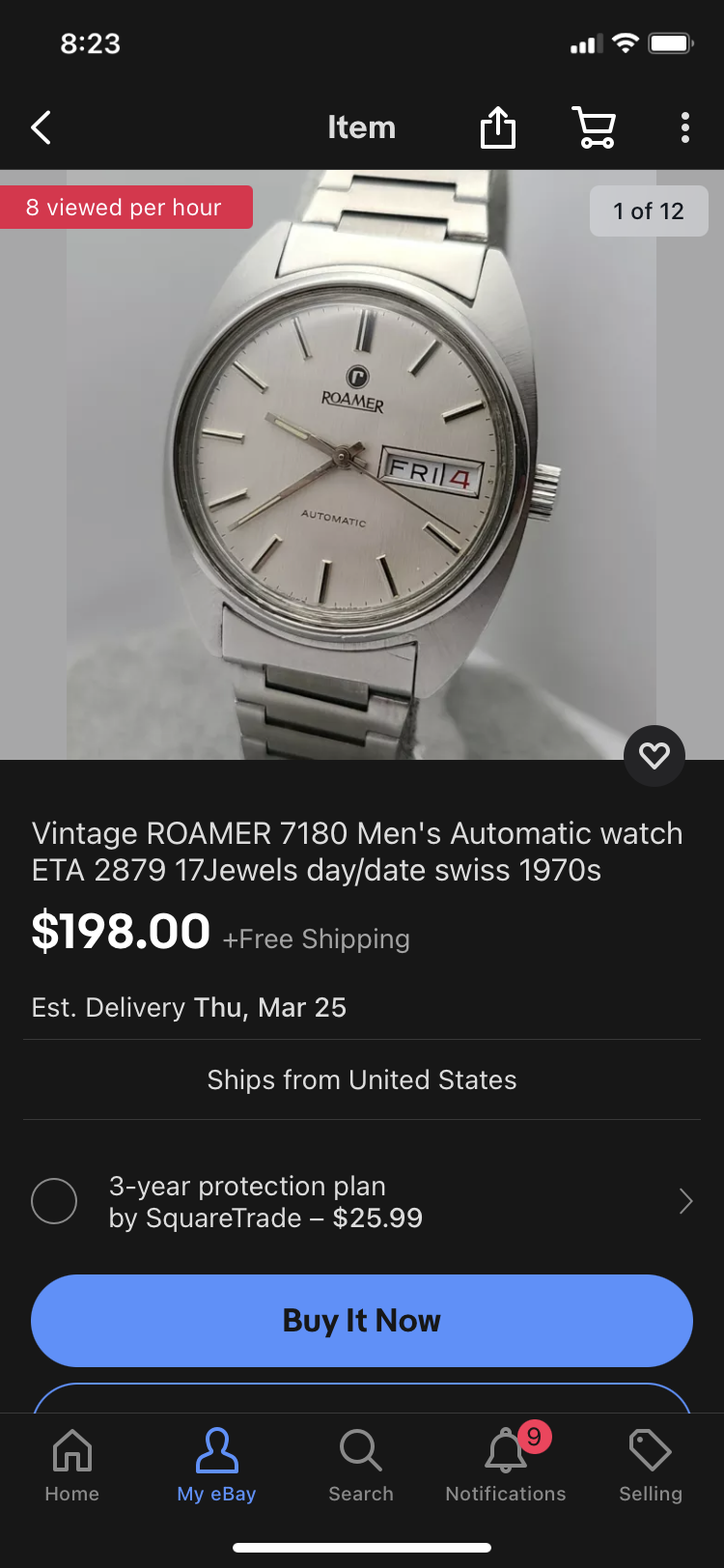Viewport: 724px width, 1568px height.
Task: Select the 3-year SquareTrade protection plan
Action: click(54, 1201)
